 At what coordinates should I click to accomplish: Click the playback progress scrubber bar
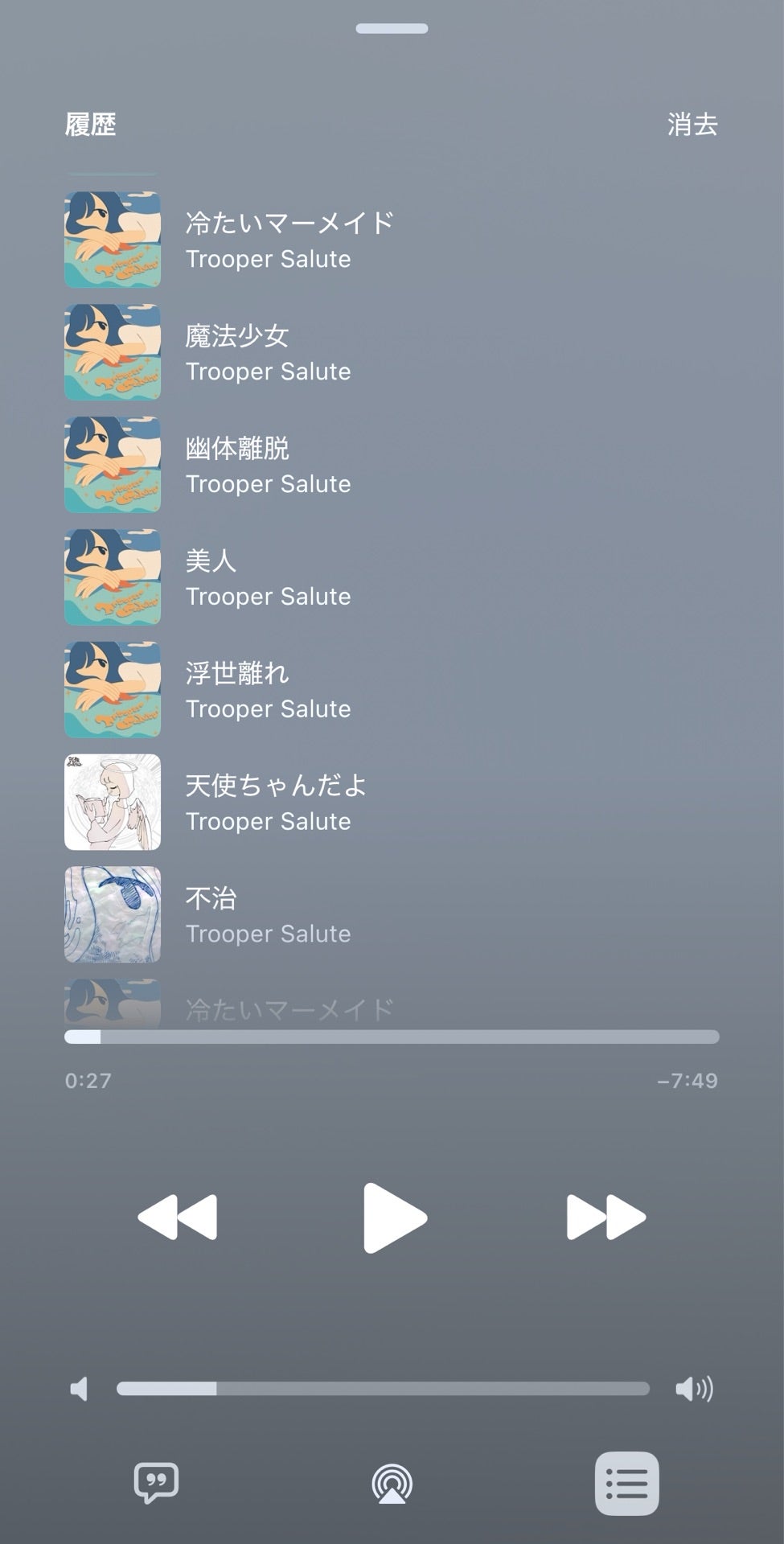(x=392, y=1035)
